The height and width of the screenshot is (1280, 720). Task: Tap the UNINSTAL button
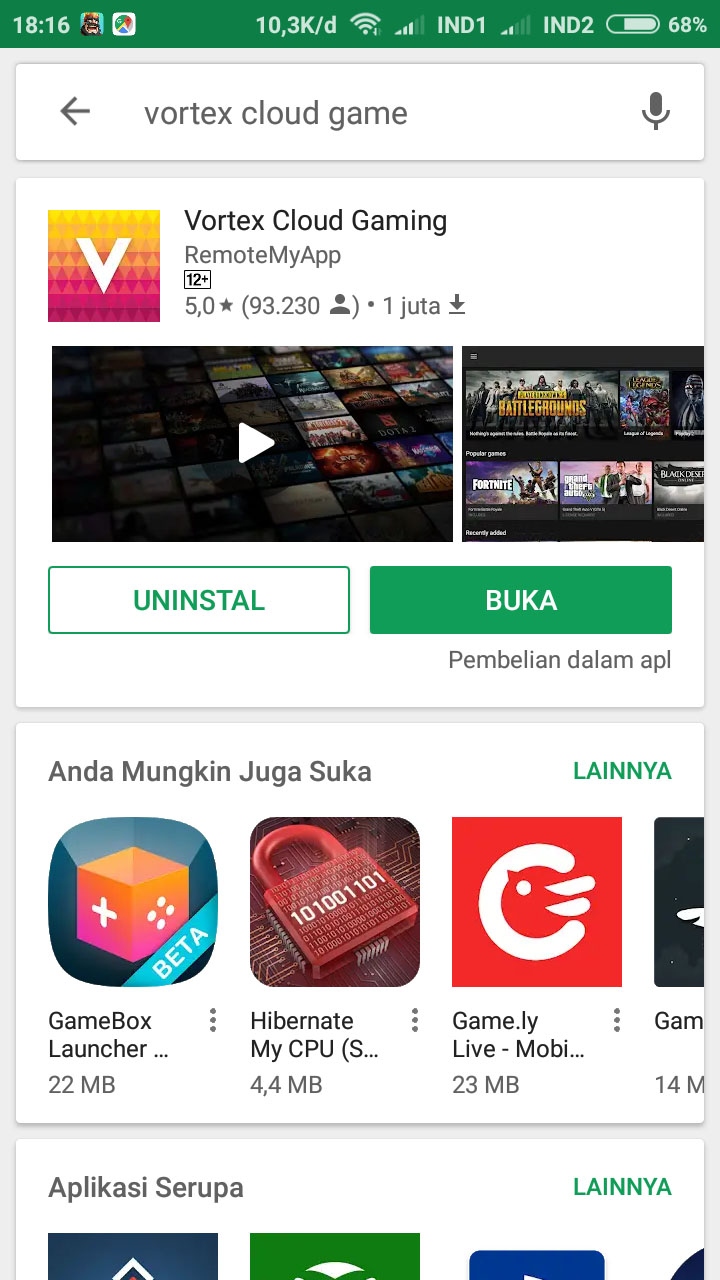[x=199, y=600]
